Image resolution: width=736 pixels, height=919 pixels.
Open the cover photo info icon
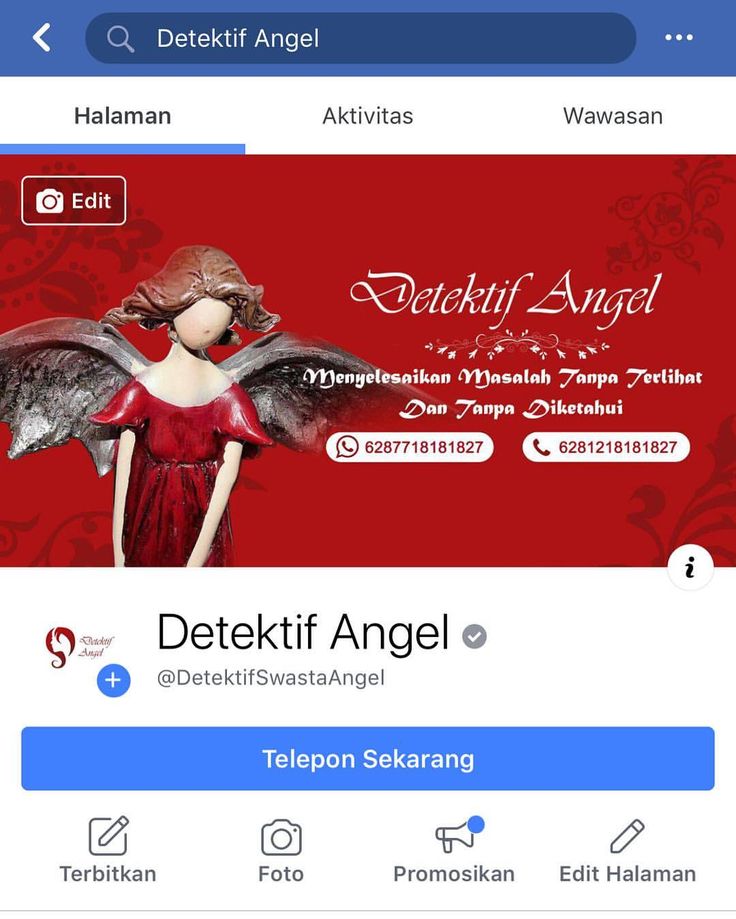click(690, 568)
